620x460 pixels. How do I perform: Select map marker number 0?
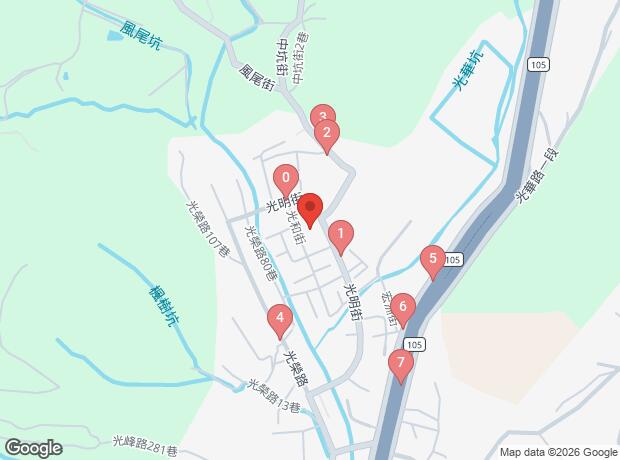tap(286, 180)
